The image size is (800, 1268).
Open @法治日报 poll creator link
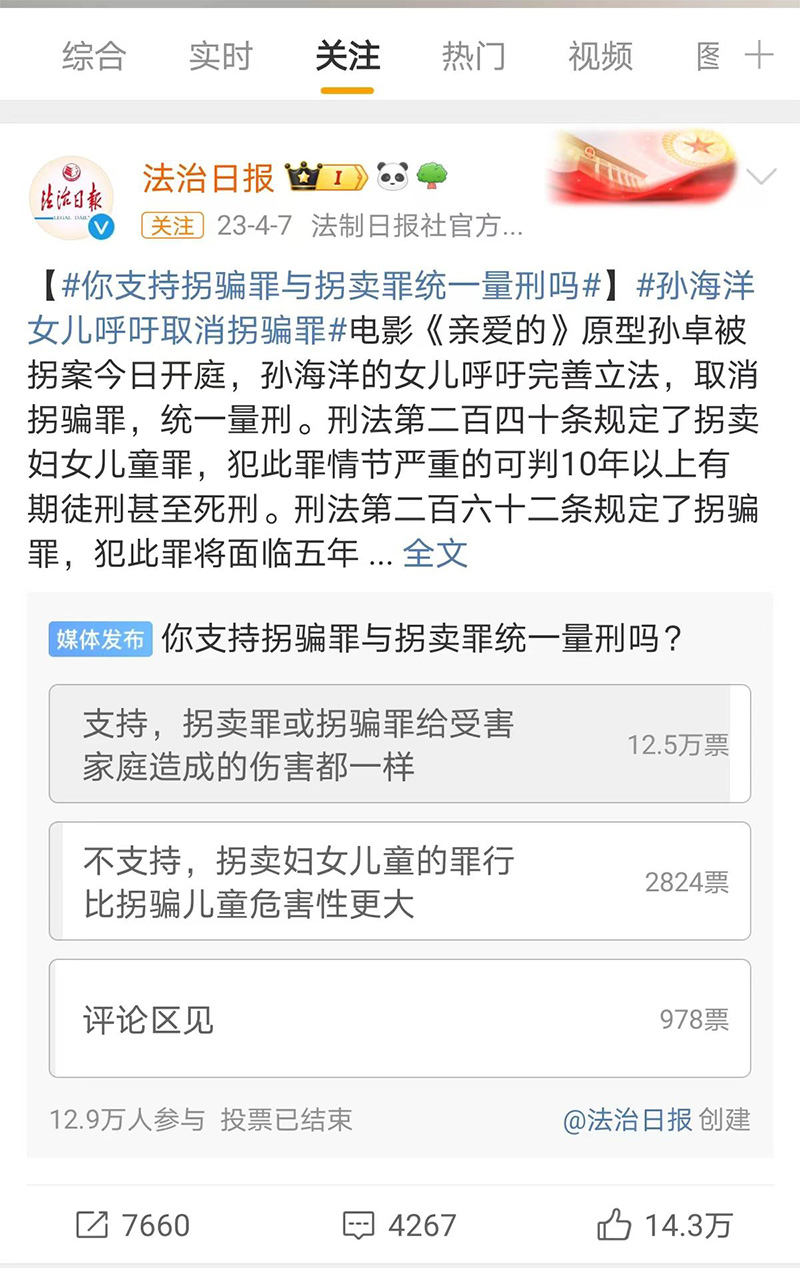pyautogui.click(x=627, y=1119)
